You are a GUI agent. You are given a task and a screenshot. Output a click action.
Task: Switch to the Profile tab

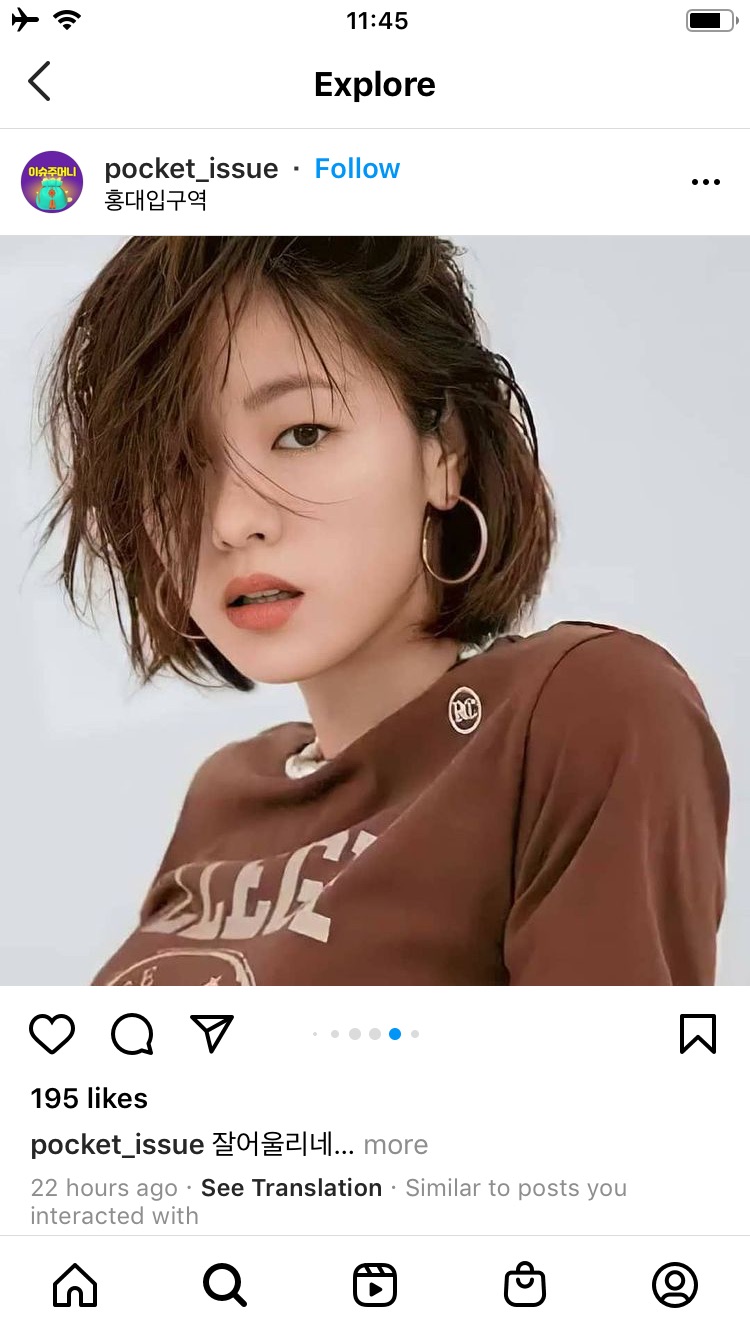[675, 1285]
